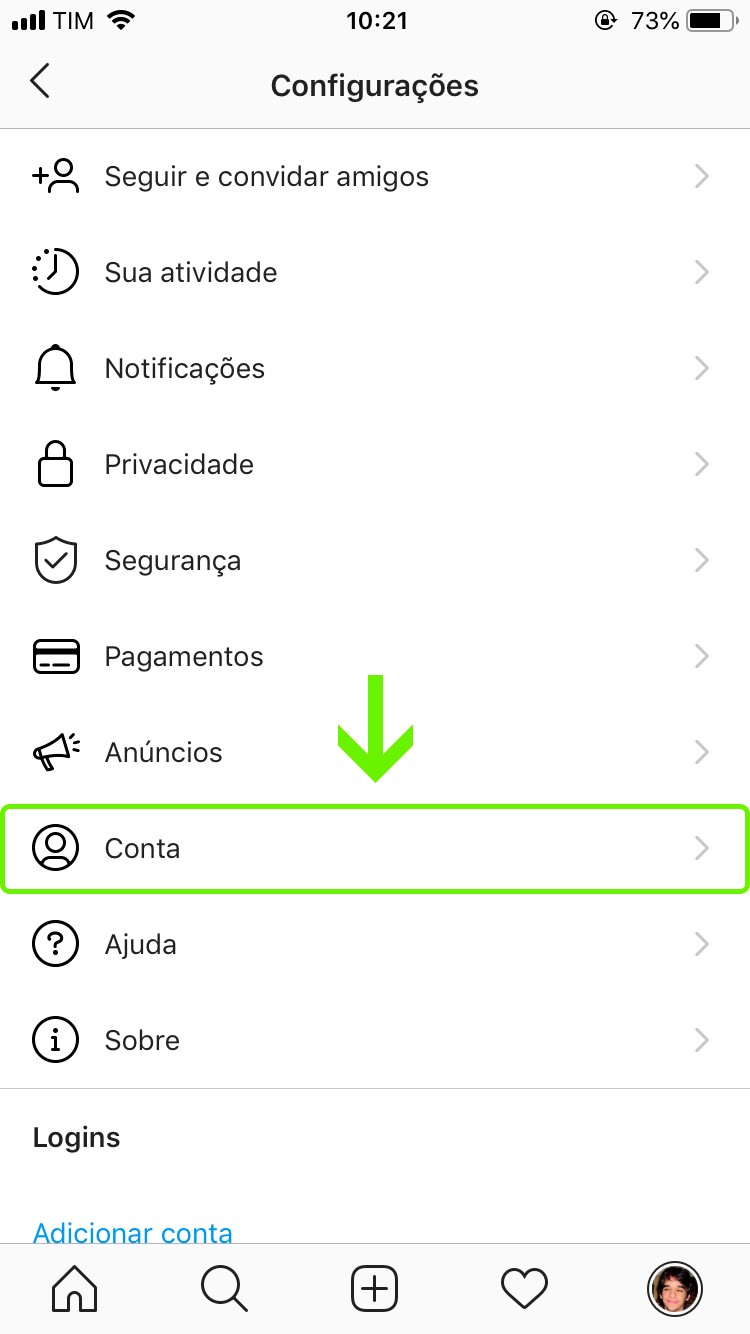The image size is (750, 1334).
Task: Switch to the search tab
Action: pos(224,1288)
